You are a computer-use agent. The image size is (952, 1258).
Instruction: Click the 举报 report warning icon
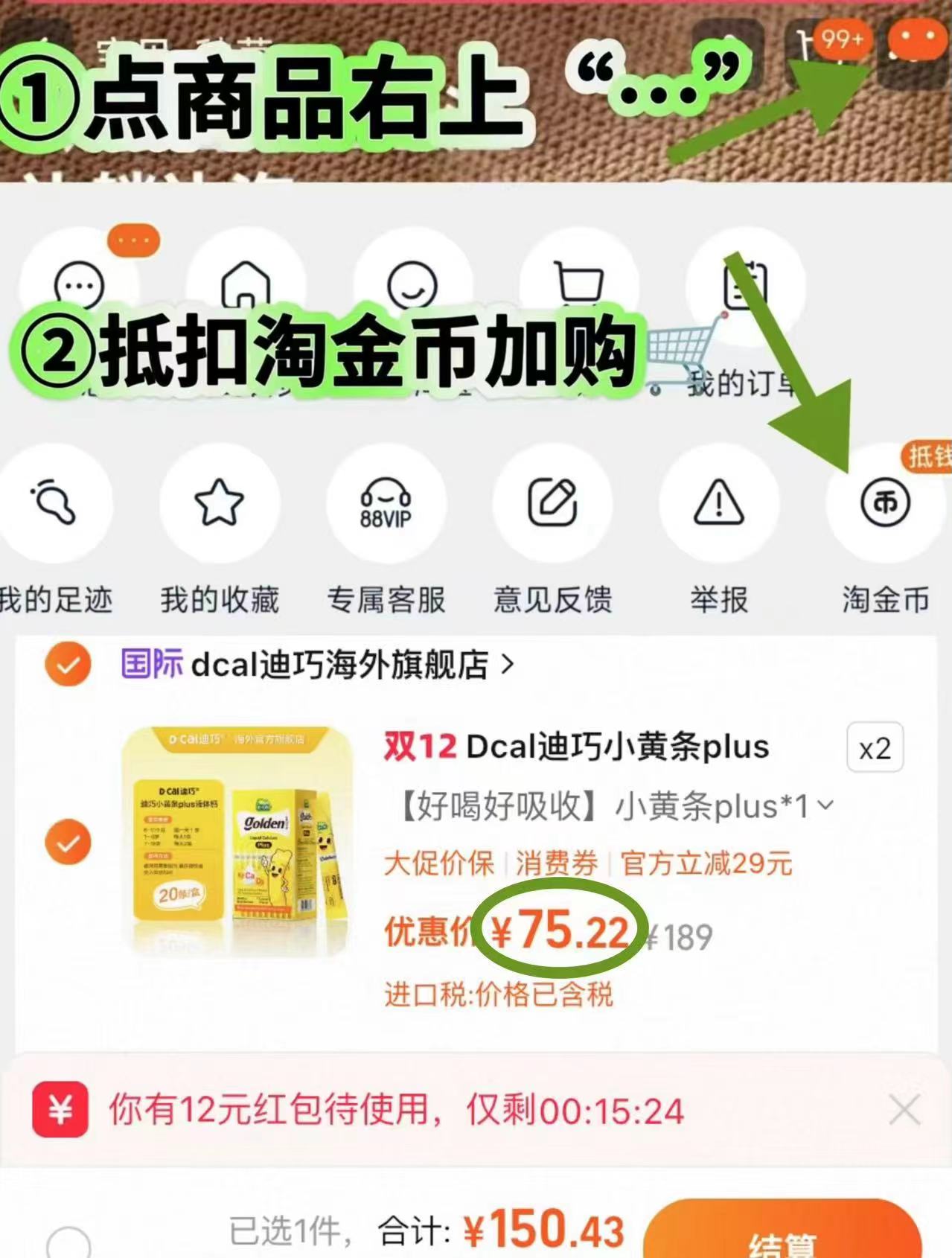tap(717, 504)
